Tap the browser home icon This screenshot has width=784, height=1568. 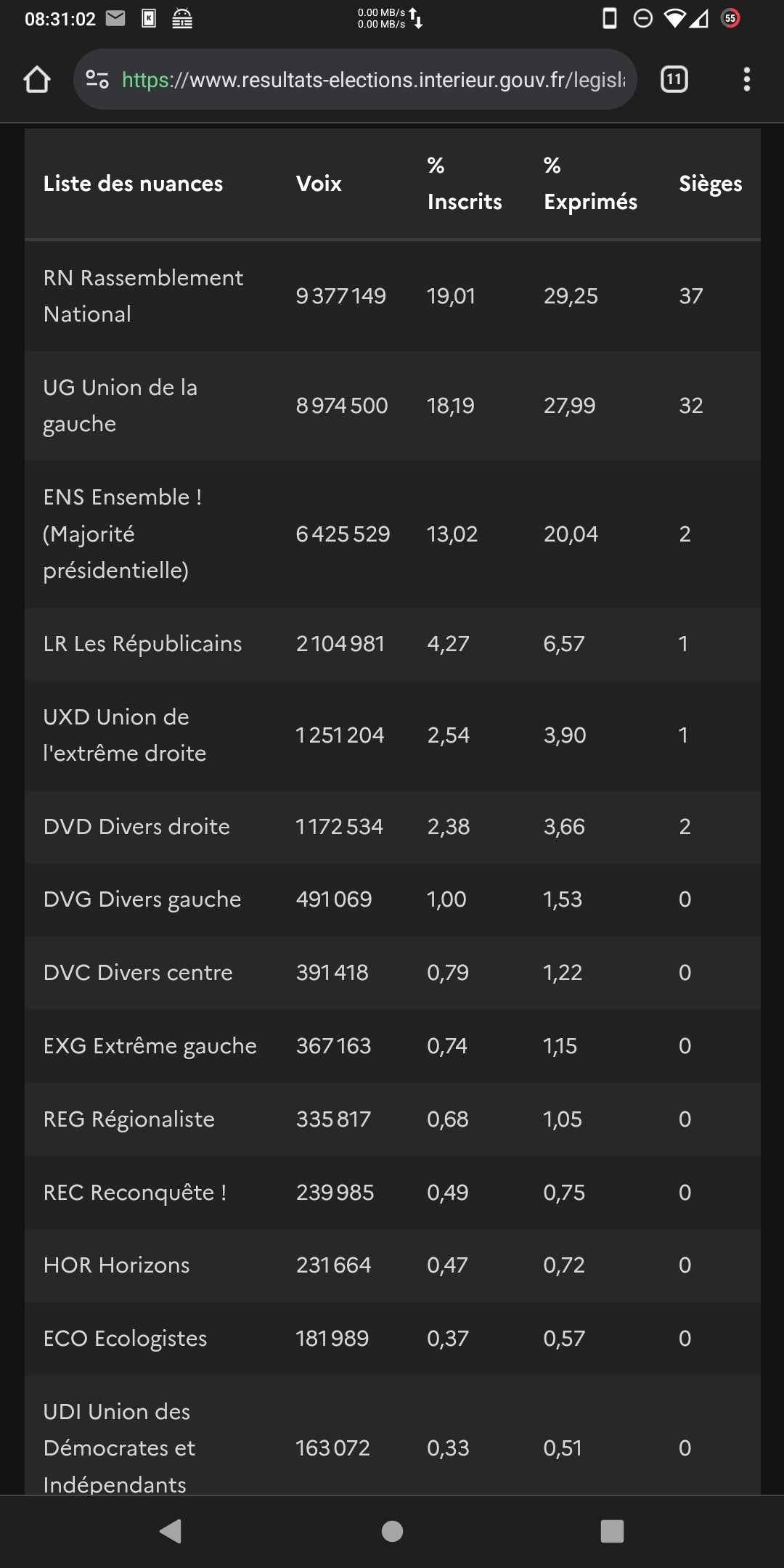pyautogui.click(x=37, y=79)
